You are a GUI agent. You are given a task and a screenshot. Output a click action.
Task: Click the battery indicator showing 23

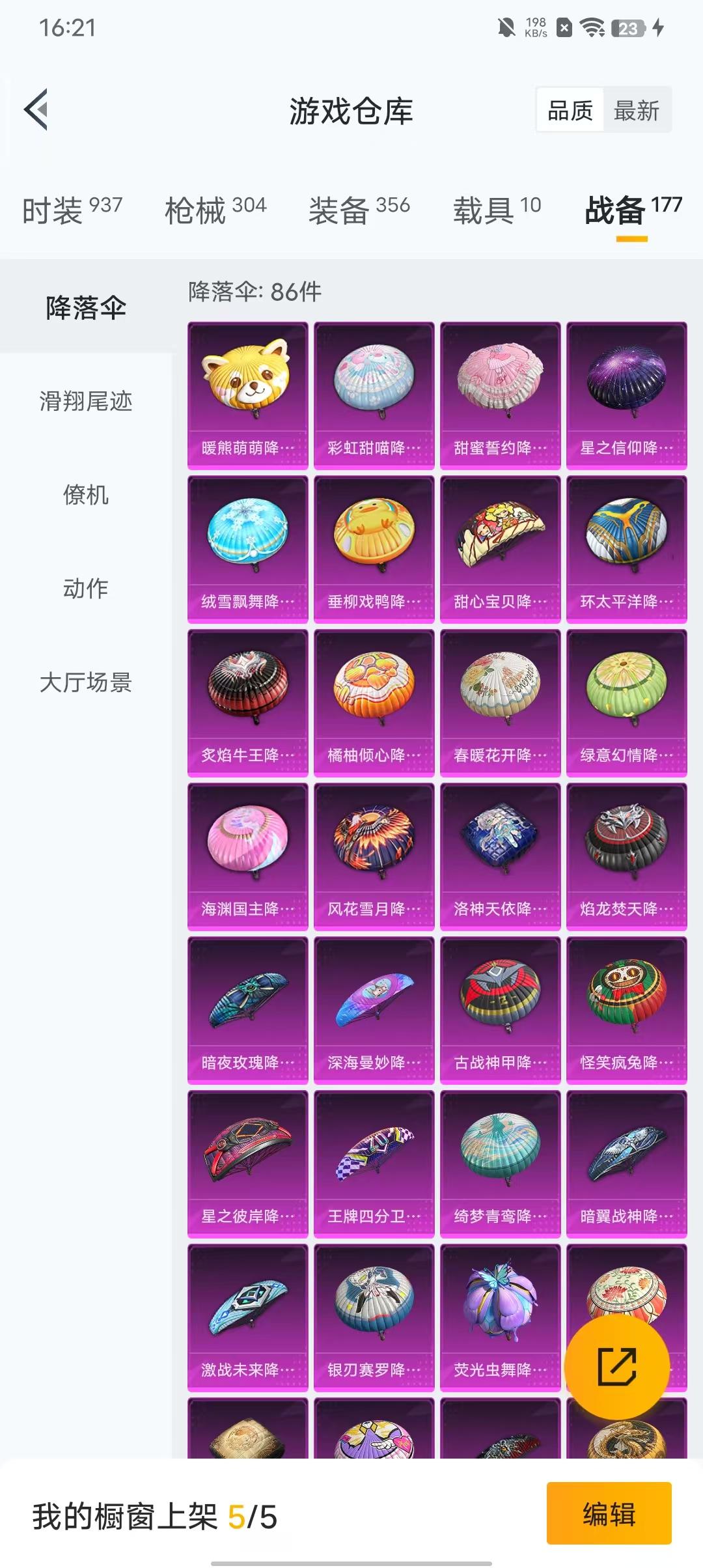coord(626,29)
